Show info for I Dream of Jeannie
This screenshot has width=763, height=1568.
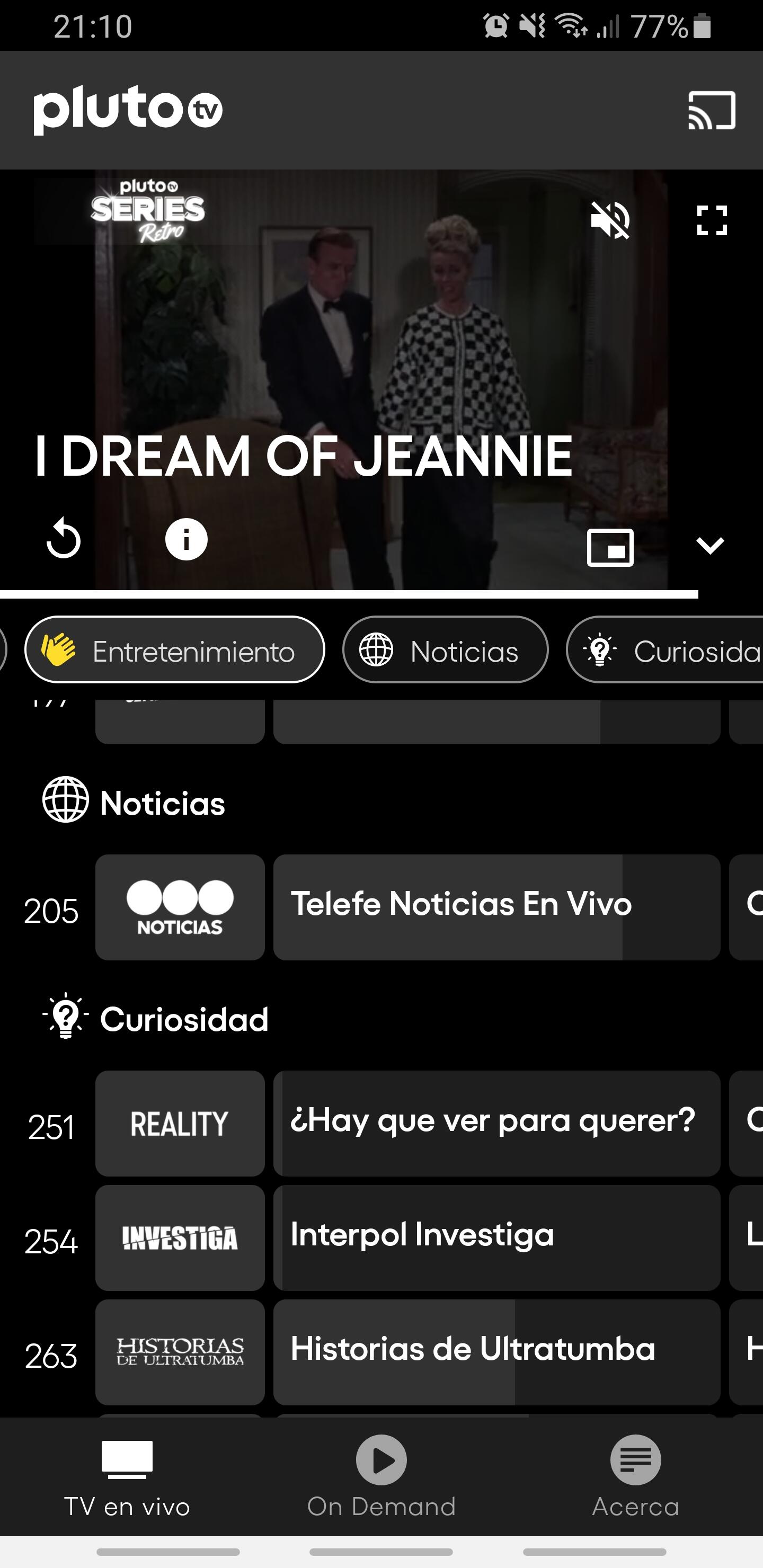(x=187, y=539)
